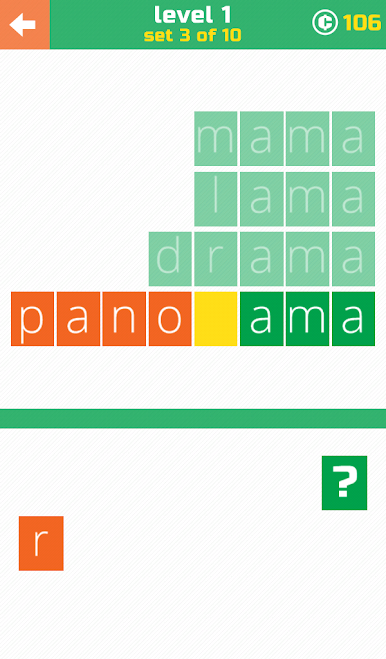The width and height of the screenshot is (386, 659).
Task: Tap the empty yellow slot in panorama
Action: pos(216,319)
